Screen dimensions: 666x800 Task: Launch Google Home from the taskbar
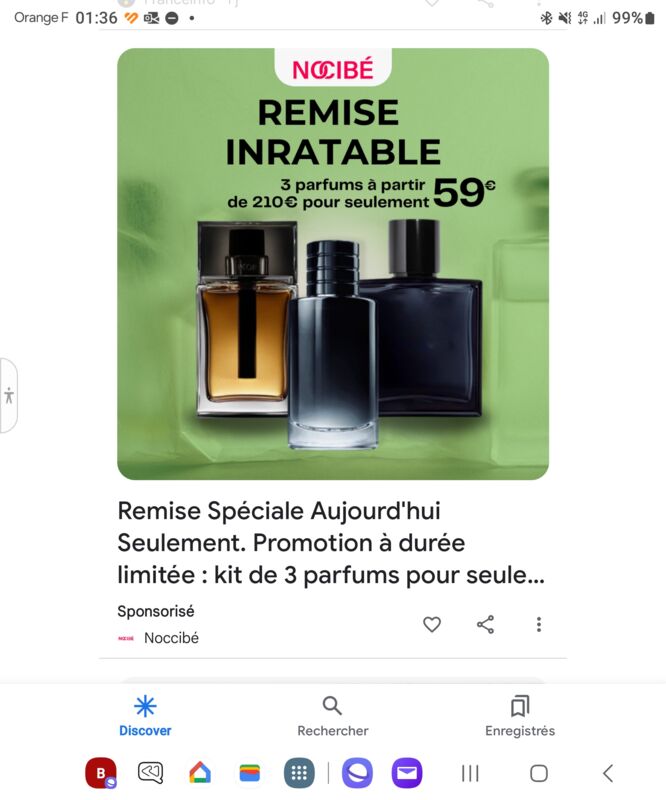click(x=200, y=773)
